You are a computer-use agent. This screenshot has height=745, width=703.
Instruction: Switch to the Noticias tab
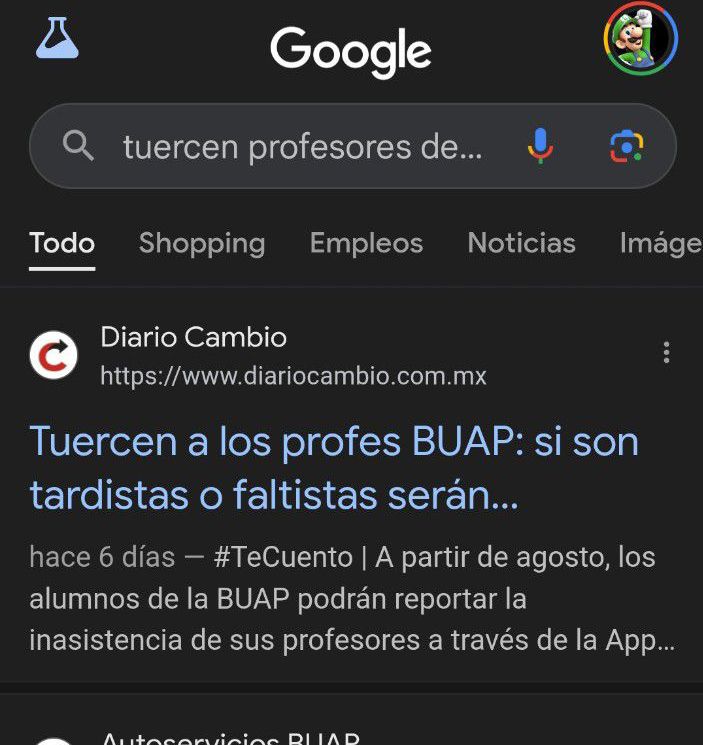pyautogui.click(x=521, y=243)
